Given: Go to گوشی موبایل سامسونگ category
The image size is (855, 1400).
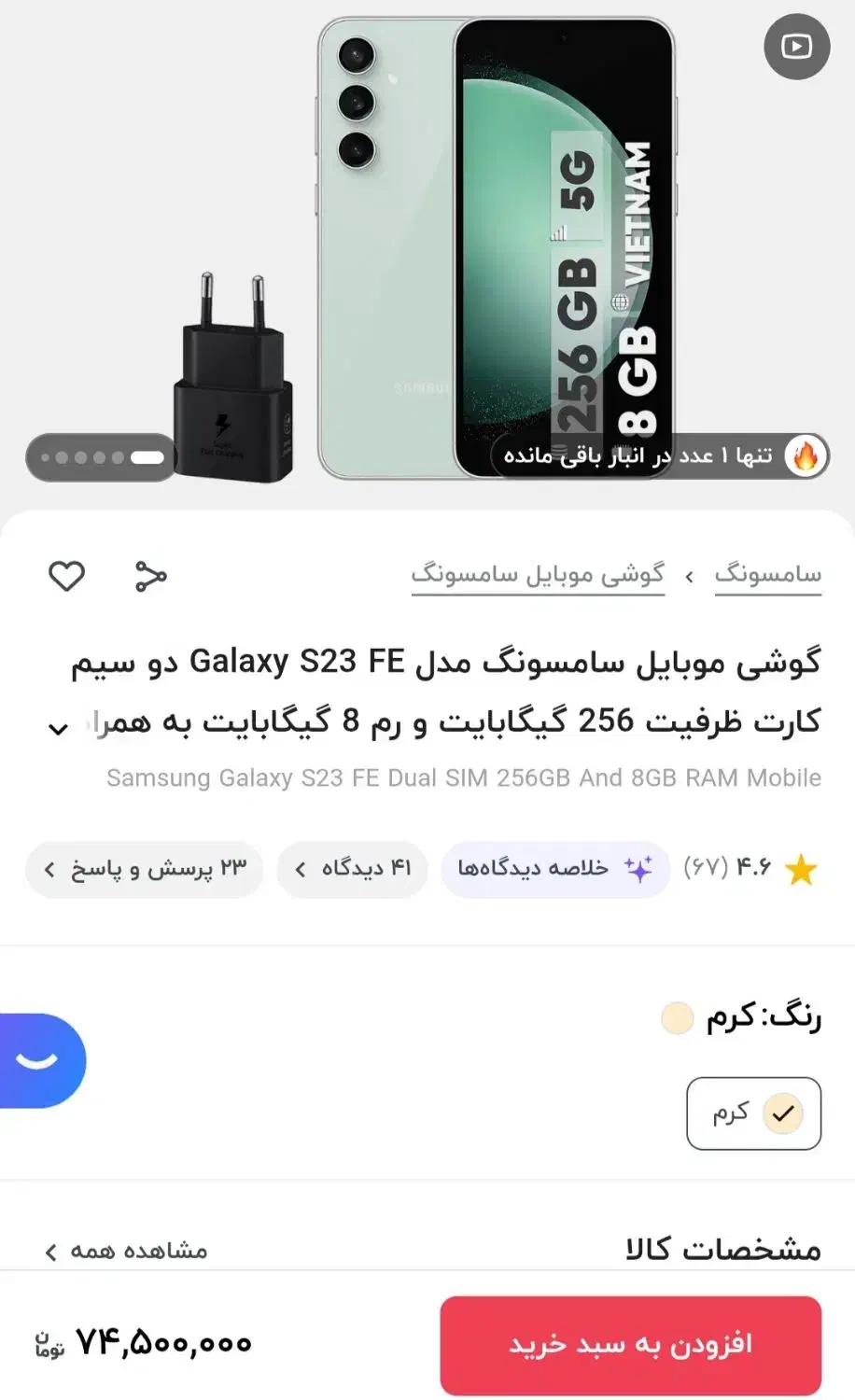Looking at the screenshot, I should [x=538, y=575].
